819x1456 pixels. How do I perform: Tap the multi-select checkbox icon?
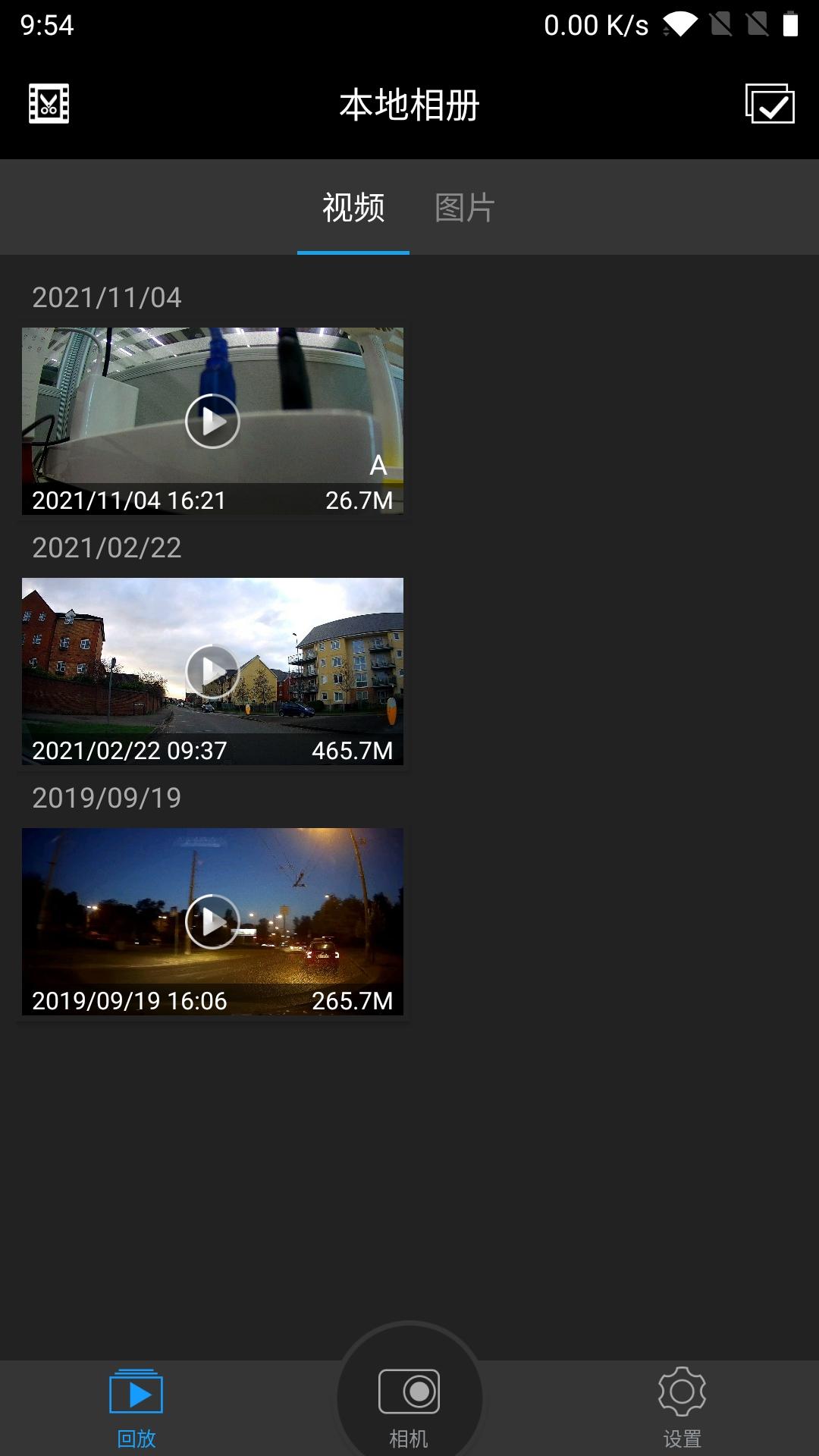click(769, 104)
